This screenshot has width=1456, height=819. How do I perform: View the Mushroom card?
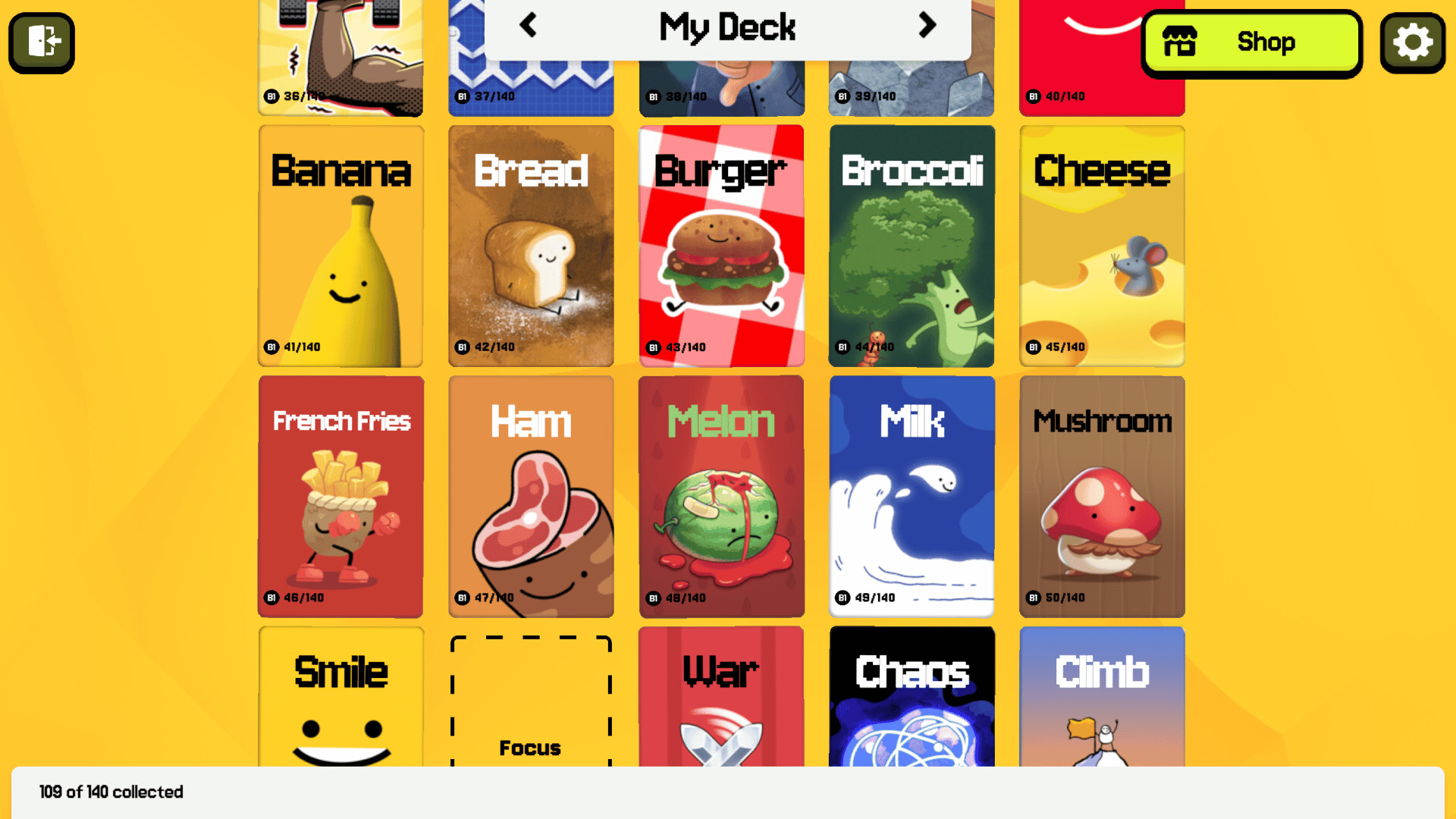[1102, 497]
